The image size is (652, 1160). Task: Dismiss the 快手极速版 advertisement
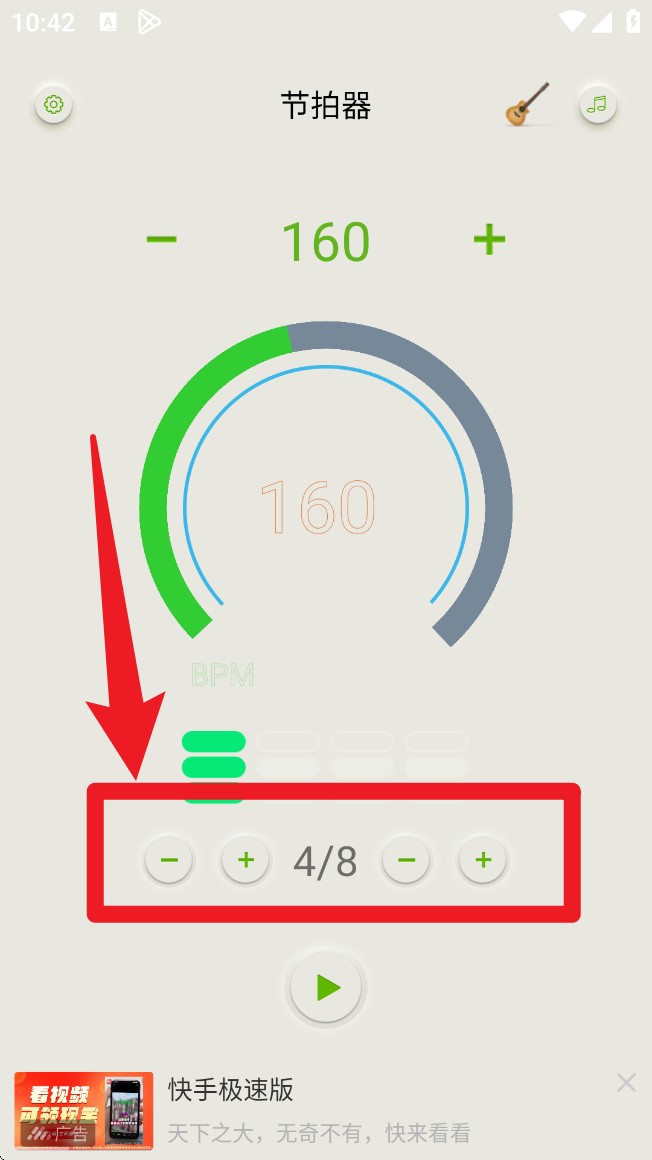pyautogui.click(x=626, y=1083)
